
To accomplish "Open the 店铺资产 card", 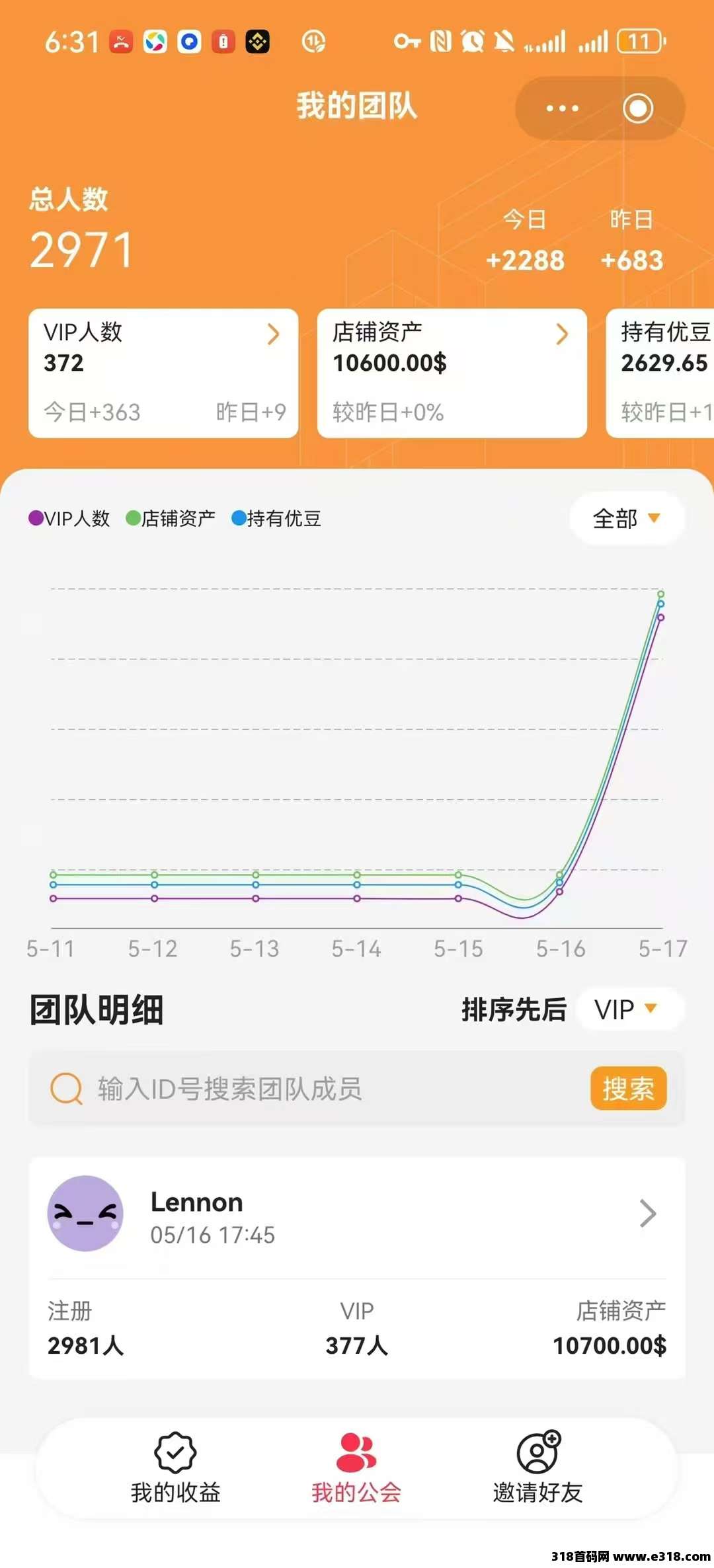I will coord(452,373).
